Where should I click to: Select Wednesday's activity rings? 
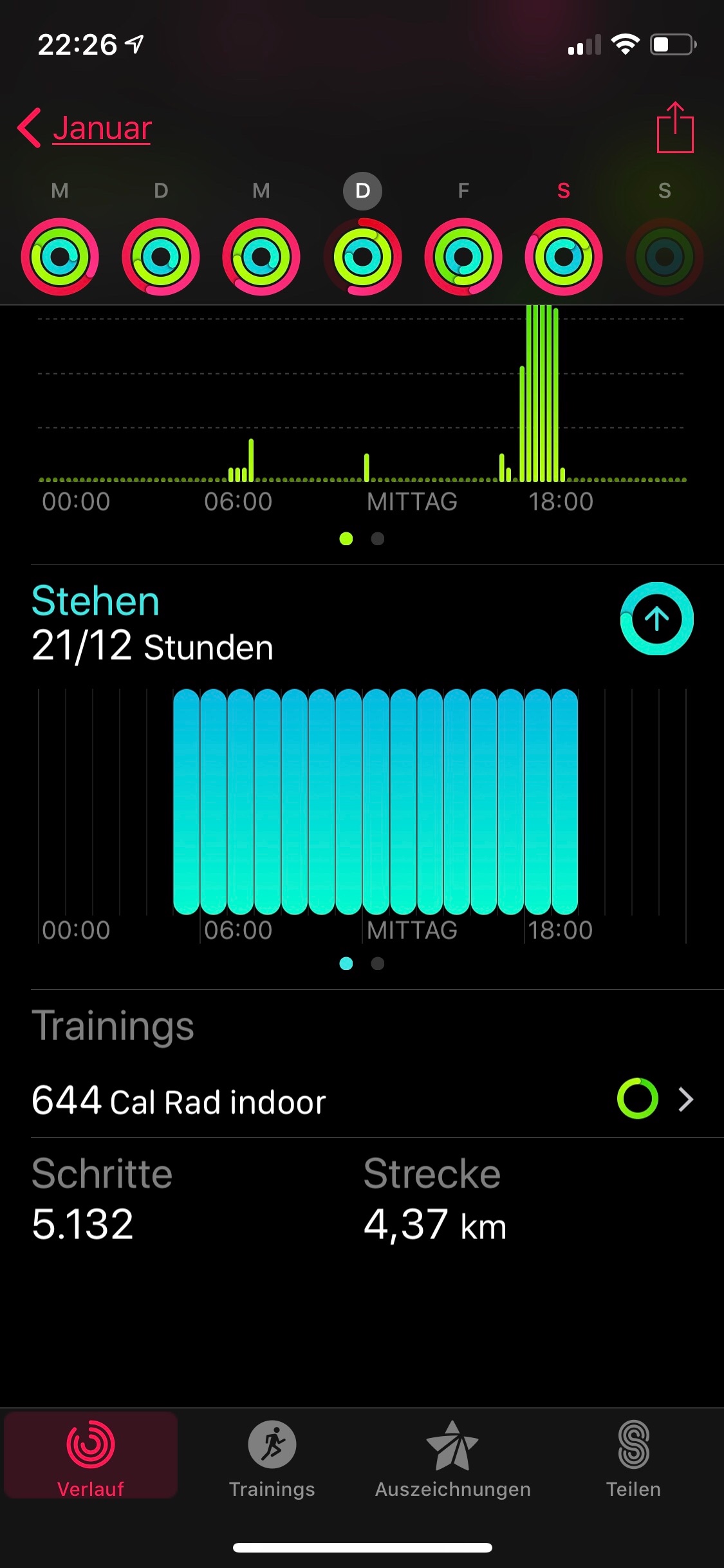pyautogui.click(x=261, y=257)
